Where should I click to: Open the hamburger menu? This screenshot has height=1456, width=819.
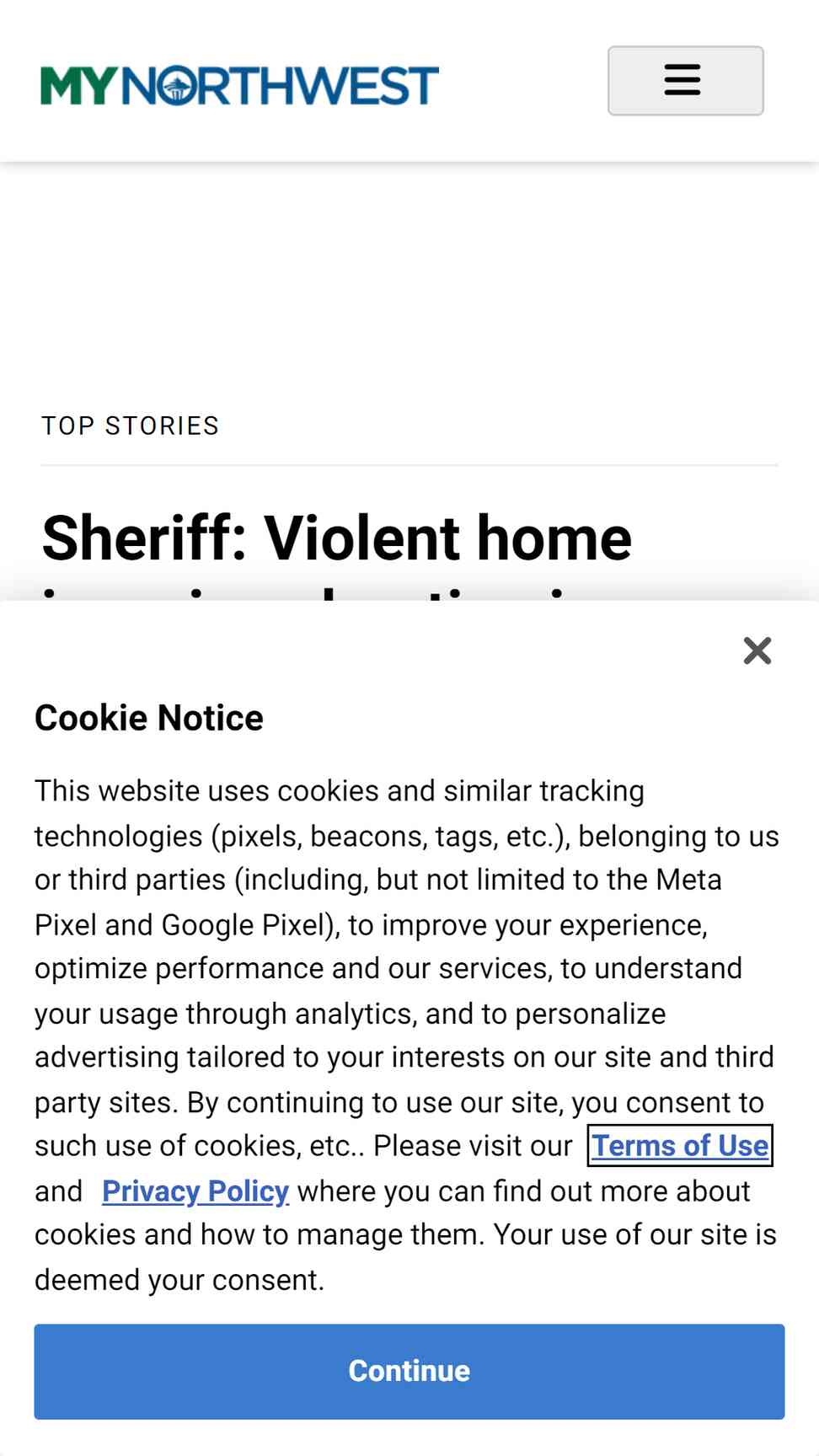685,81
